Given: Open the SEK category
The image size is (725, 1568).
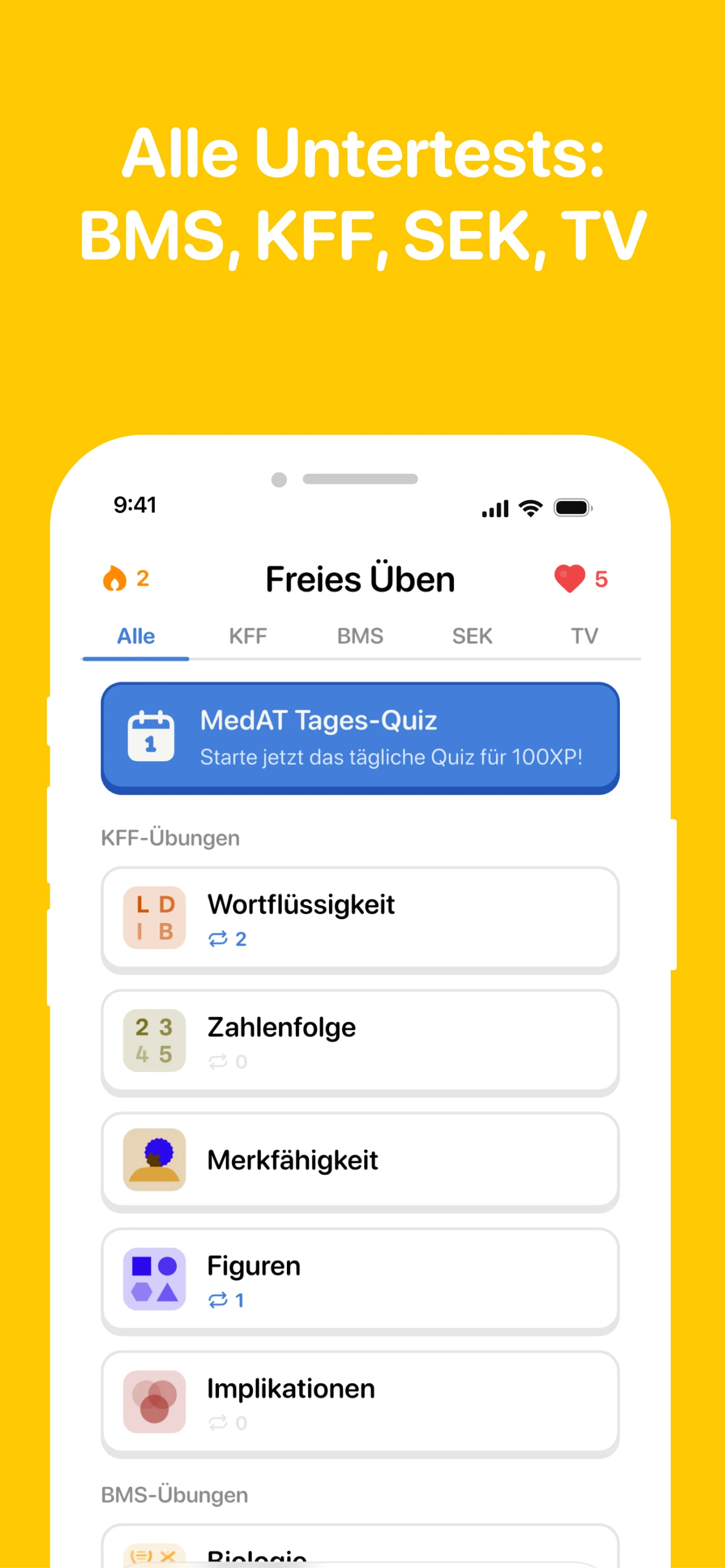Looking at the screenshot, I should click(x=472, y=636).
